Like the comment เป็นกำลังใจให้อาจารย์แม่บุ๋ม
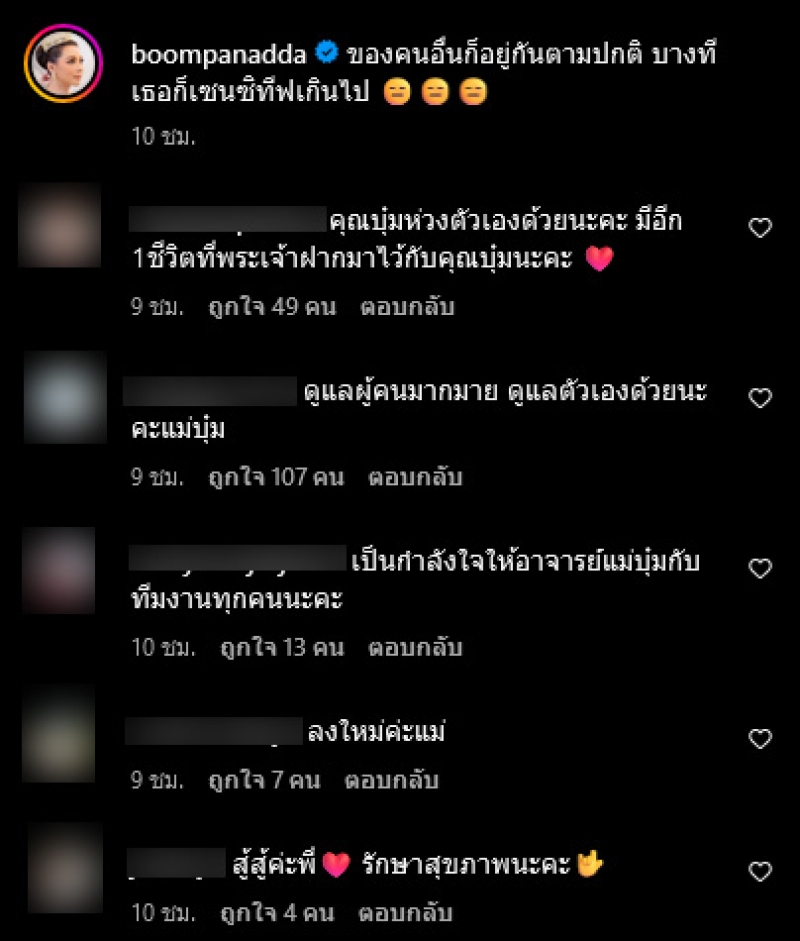Viewport: 800px width, 941px height. click(x=760, y=569)
